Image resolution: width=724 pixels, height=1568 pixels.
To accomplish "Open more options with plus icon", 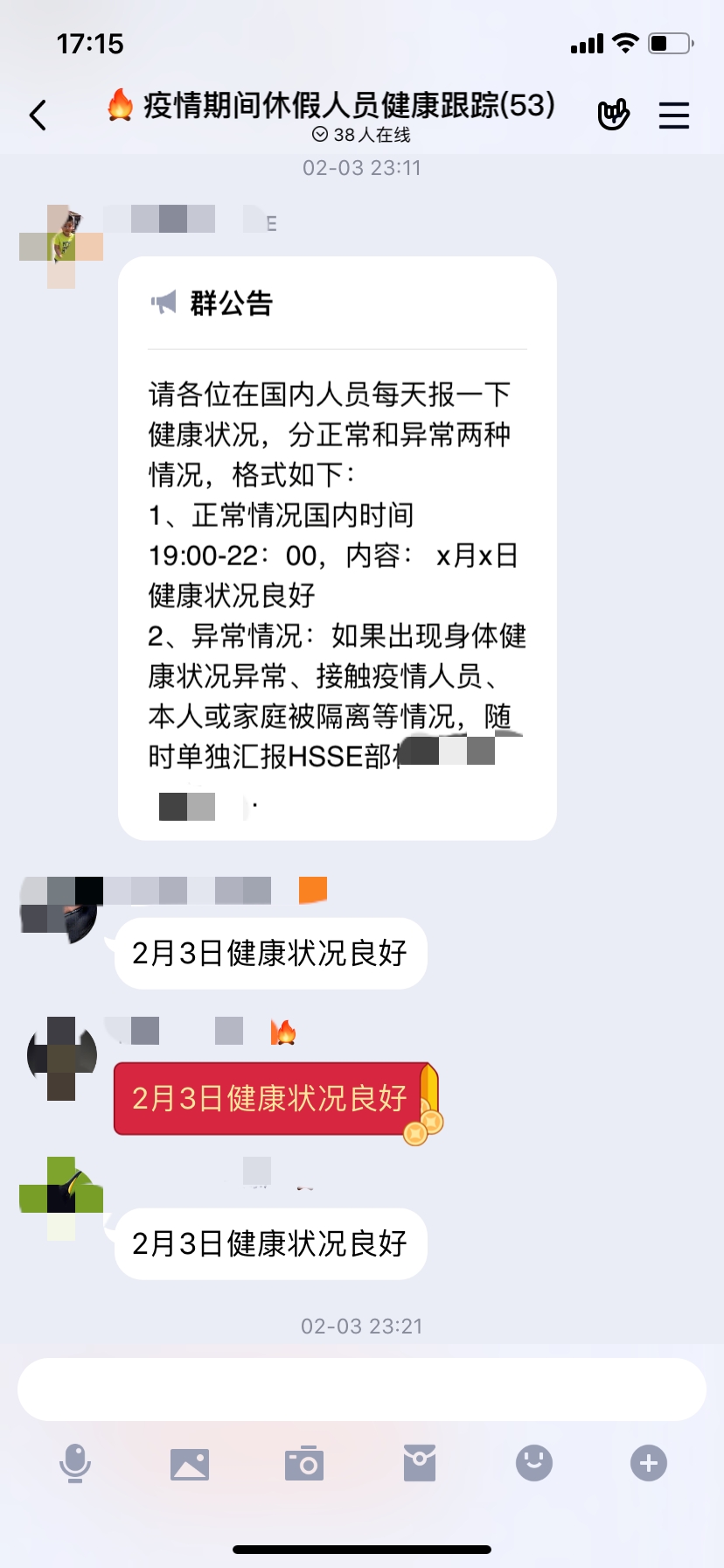I will click(x=649, y=1463).
